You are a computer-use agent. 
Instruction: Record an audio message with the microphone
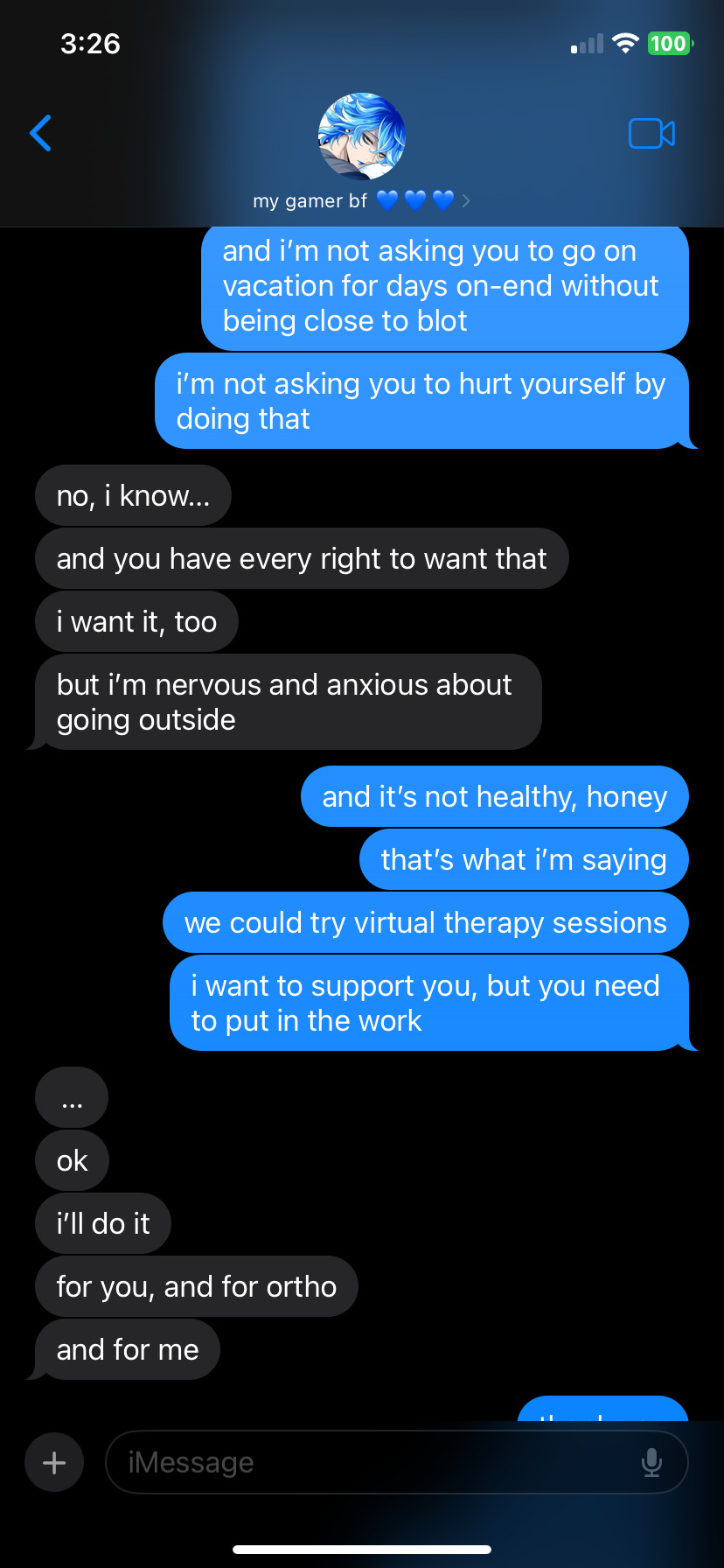[651, 1462]
